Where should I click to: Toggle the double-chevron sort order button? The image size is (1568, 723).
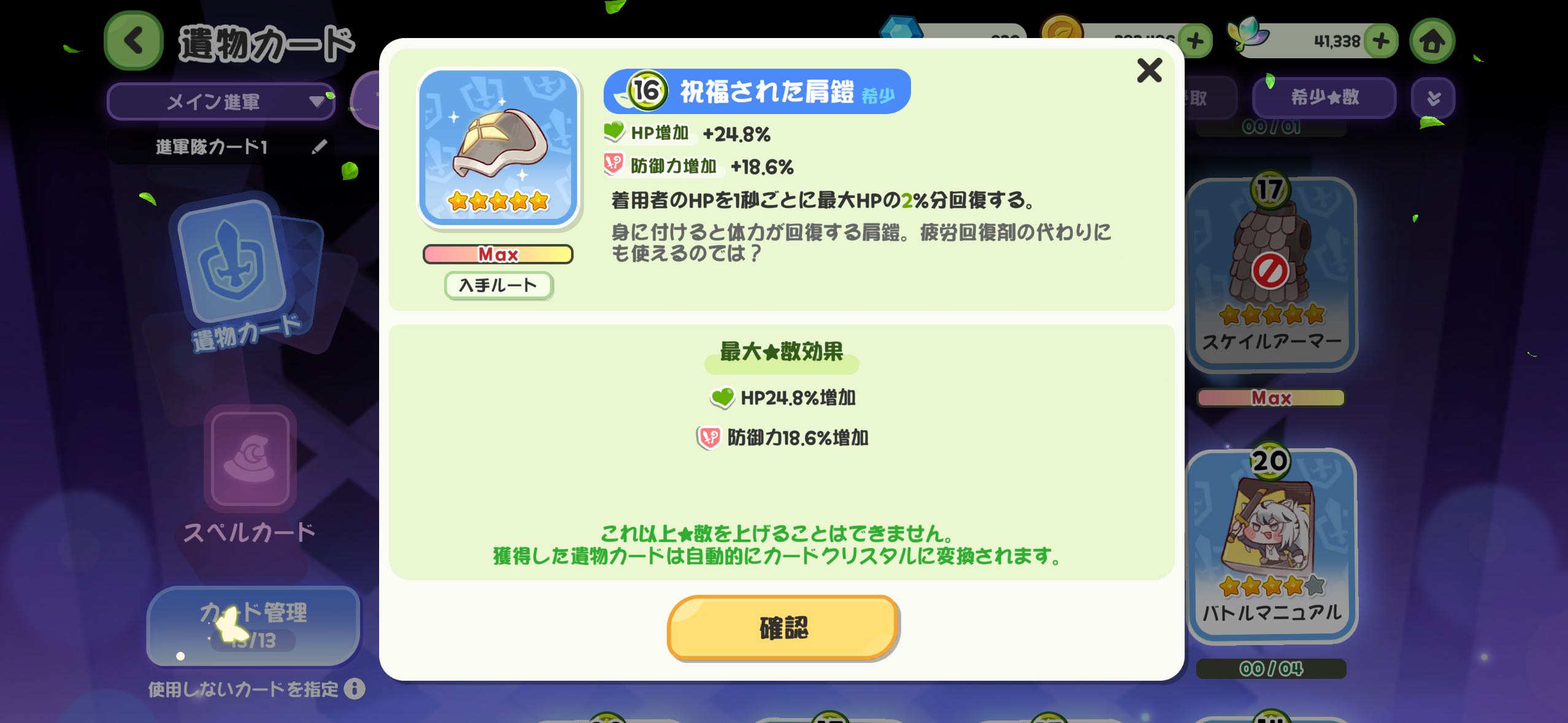[x=1433, y=98]
